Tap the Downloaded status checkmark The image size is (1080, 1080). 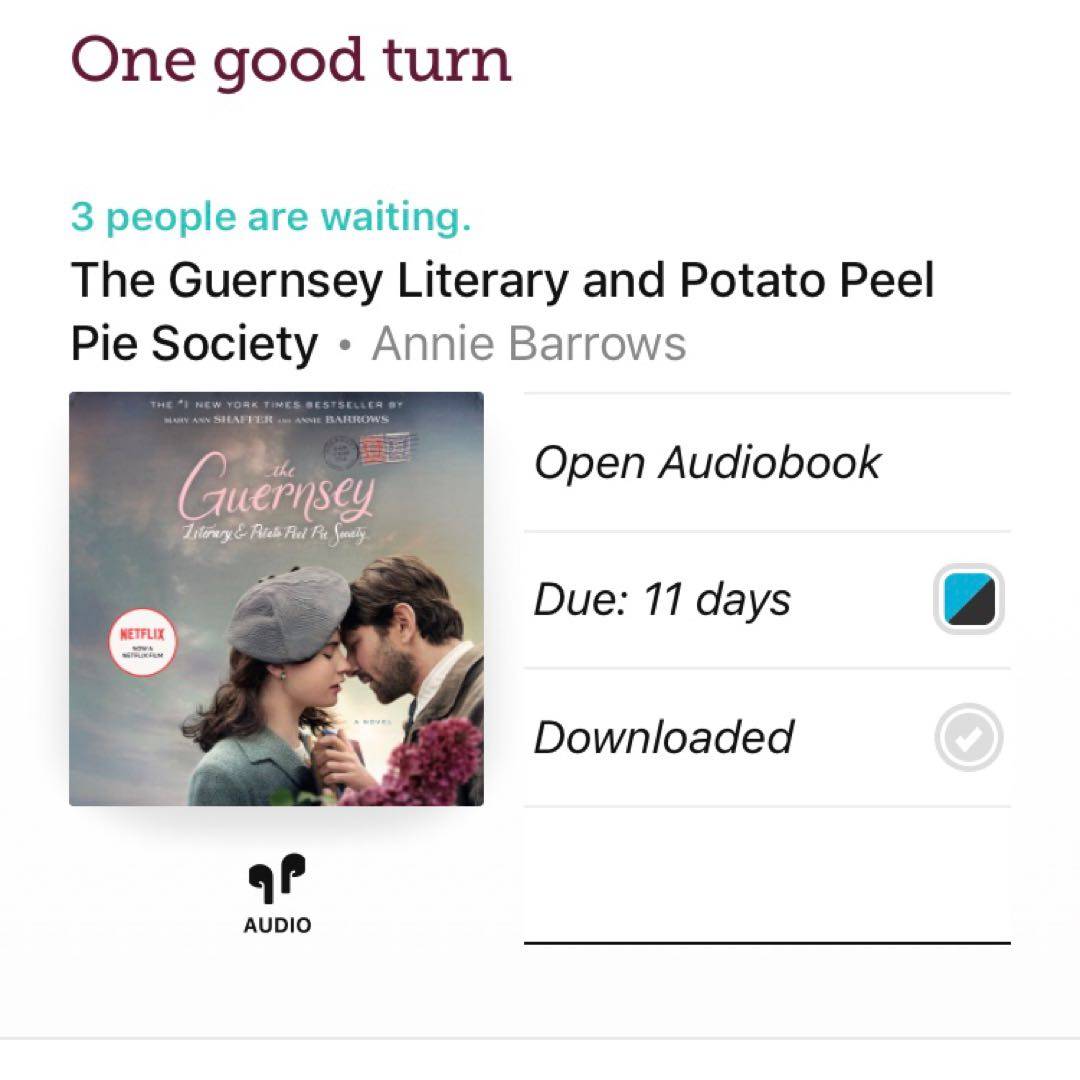point(967,737)
